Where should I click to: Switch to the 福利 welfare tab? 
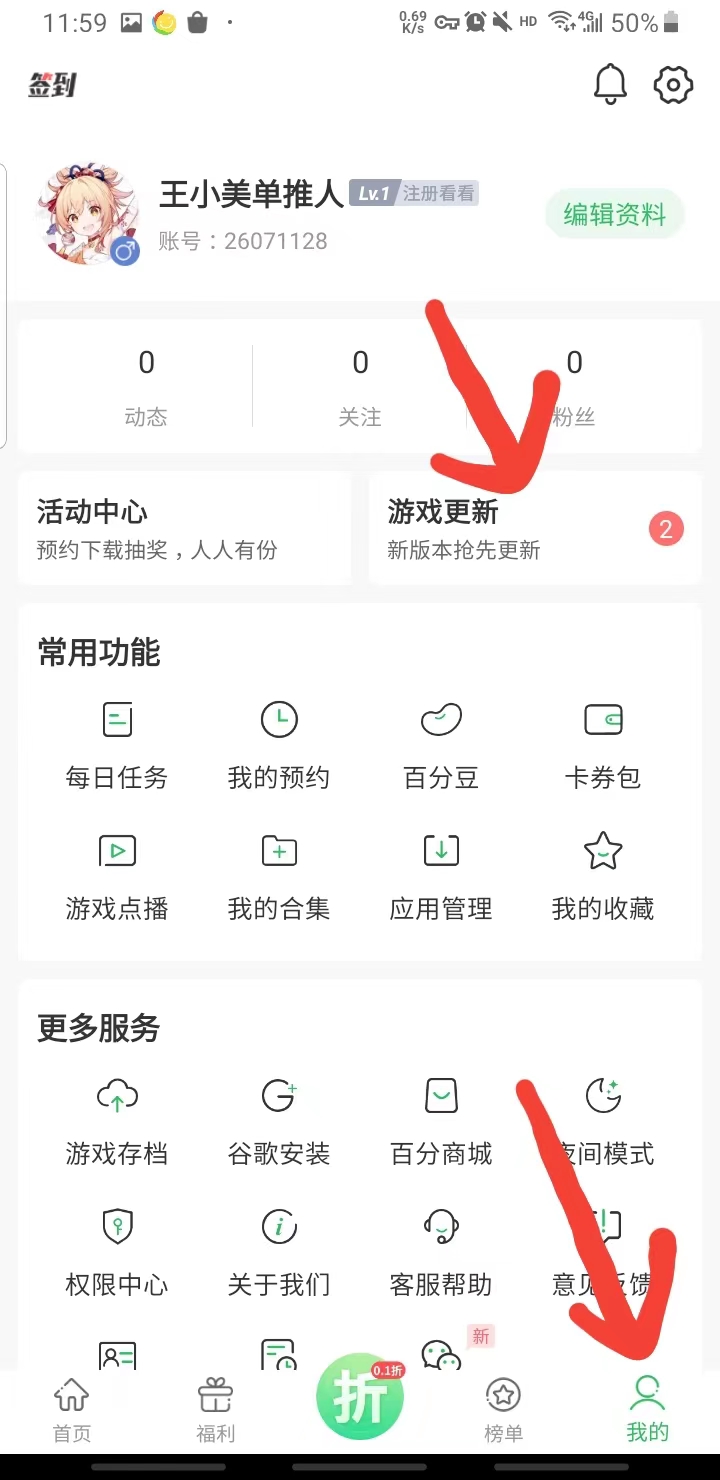point(215,1405)
